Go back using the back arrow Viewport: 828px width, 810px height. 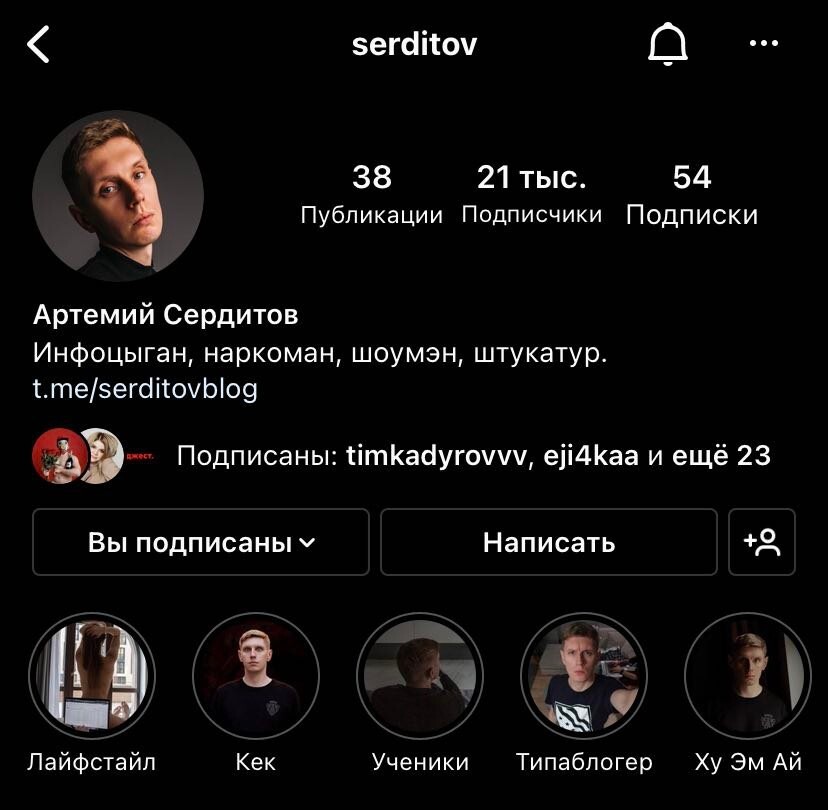pos(38,45)
